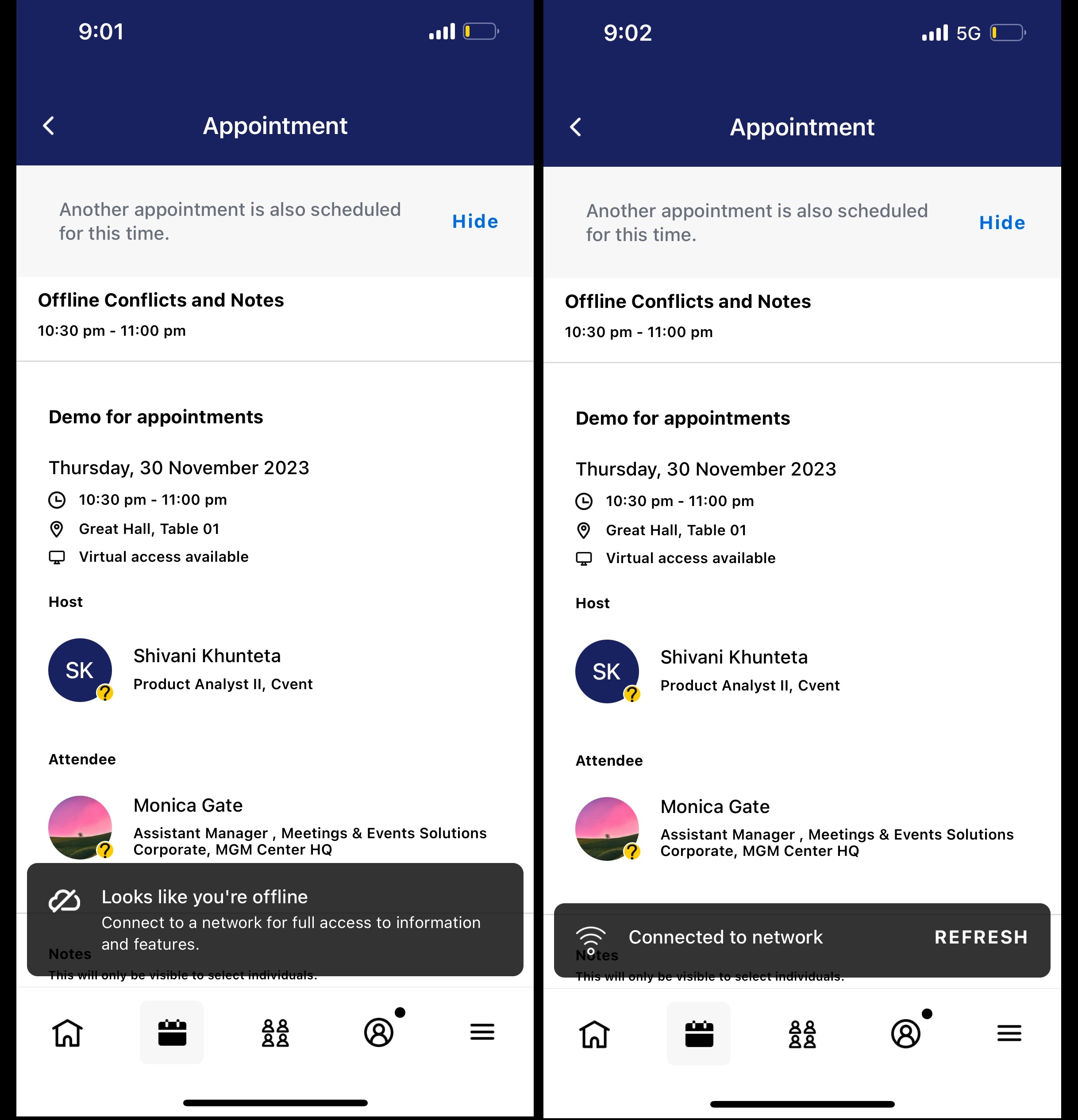The height and width of the screenshot is (1120, 1078).
Task: Open the attendees tab on the offline screen
Action: pyautogui.click(x=276, y=1032)
